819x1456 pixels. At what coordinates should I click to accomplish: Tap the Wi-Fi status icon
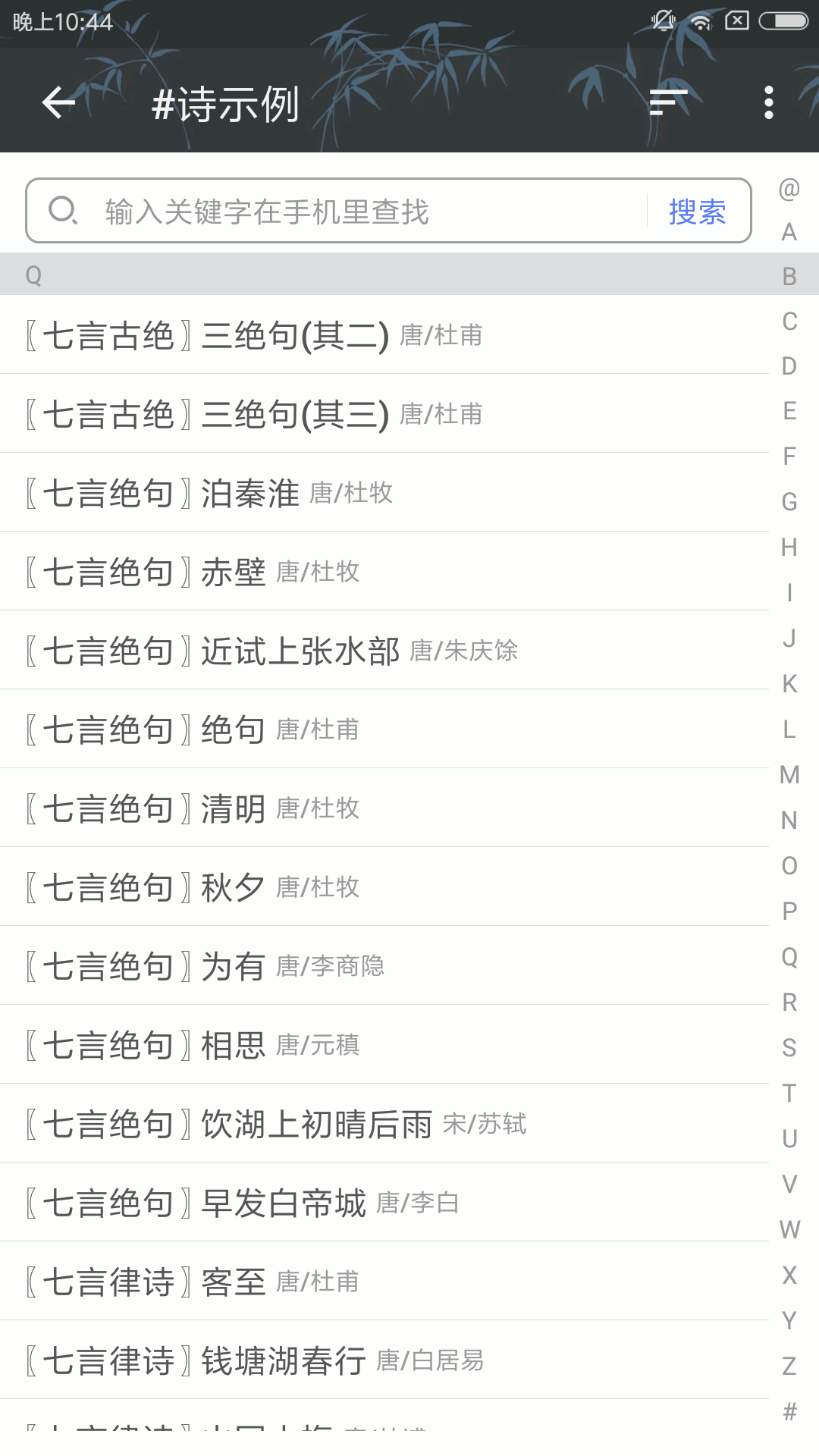(x=699, y=21)
